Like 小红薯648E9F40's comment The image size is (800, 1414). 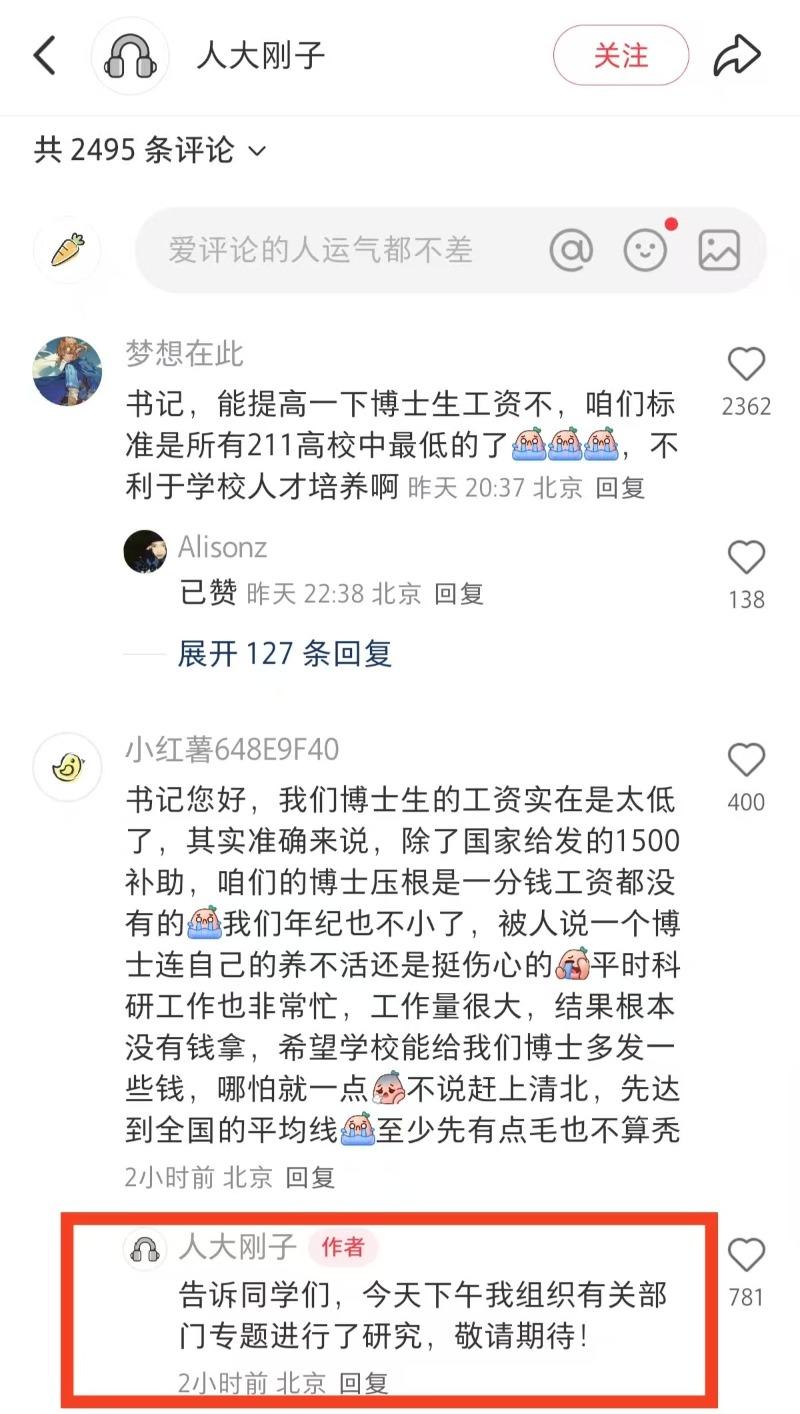click(x=746, y=762)
